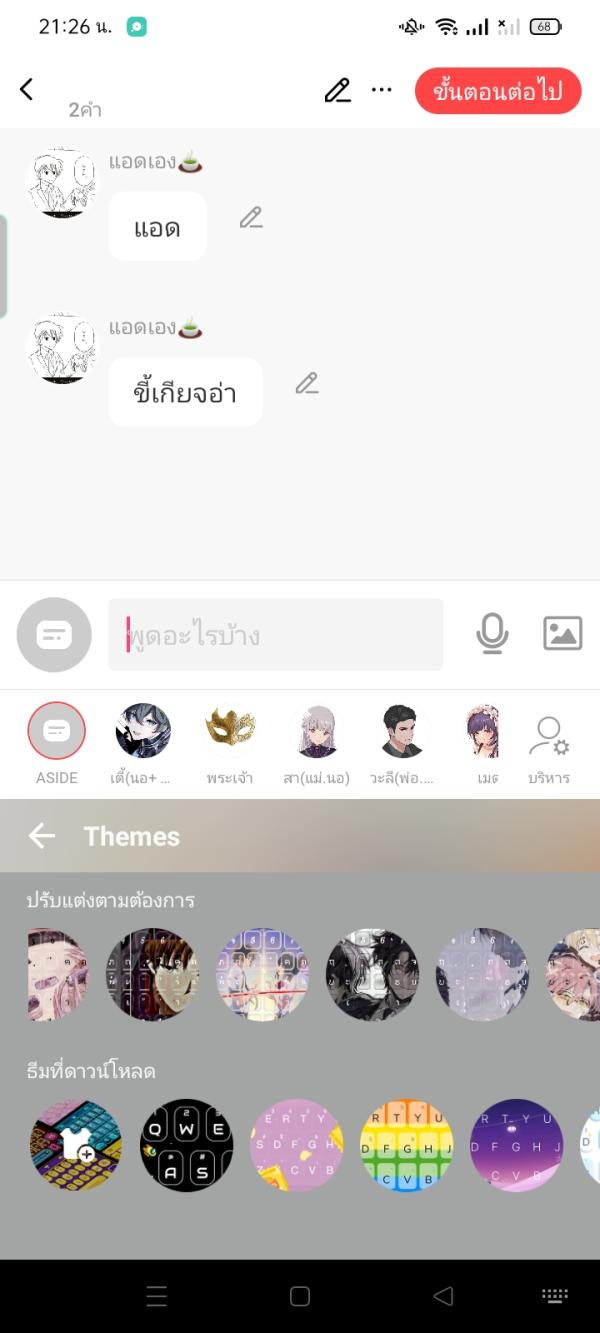The height and width of the screenshot is (1333, 600).
Task: Tap the red ขั้นตอนต่อไป button
Action: tap(498, 91)
